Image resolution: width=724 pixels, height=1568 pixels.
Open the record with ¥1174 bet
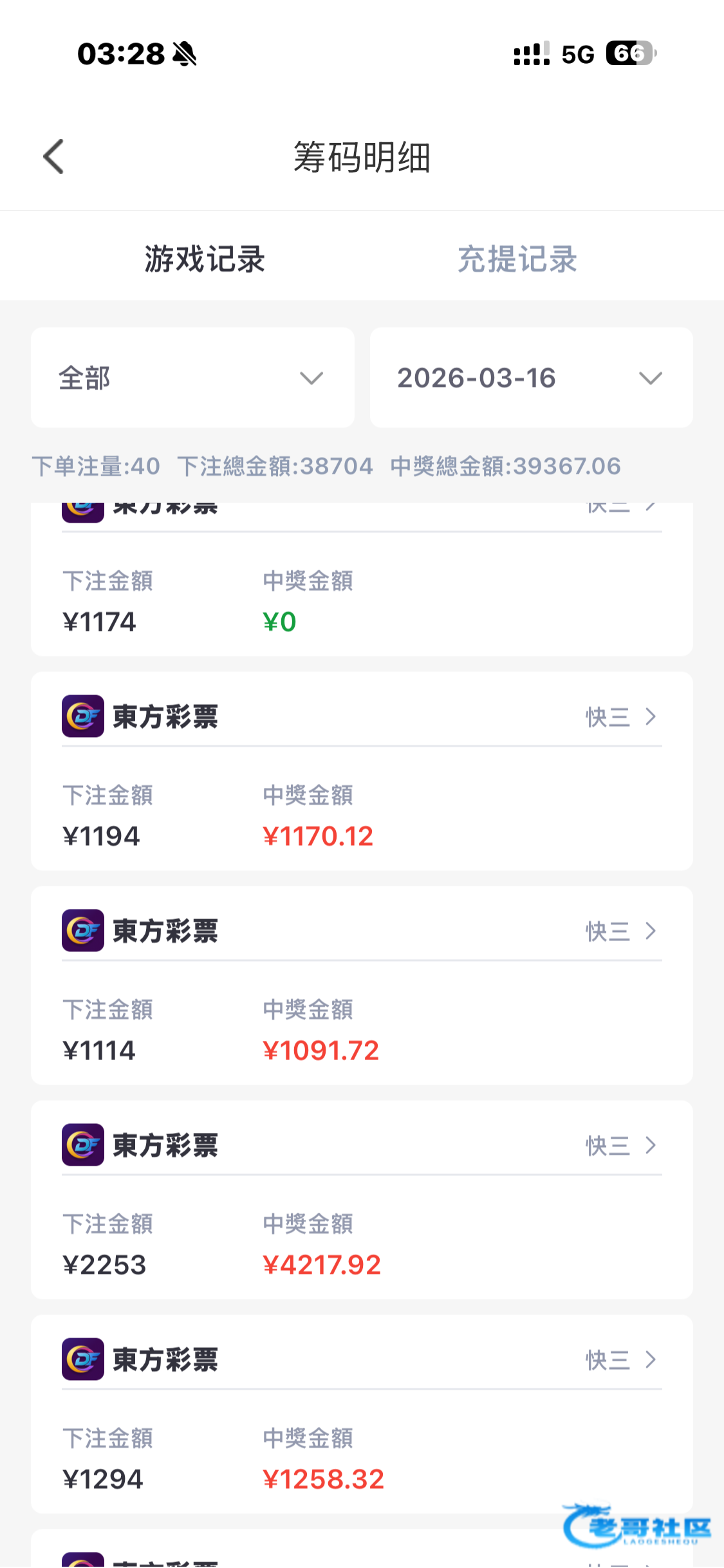[x=362, y=579]
